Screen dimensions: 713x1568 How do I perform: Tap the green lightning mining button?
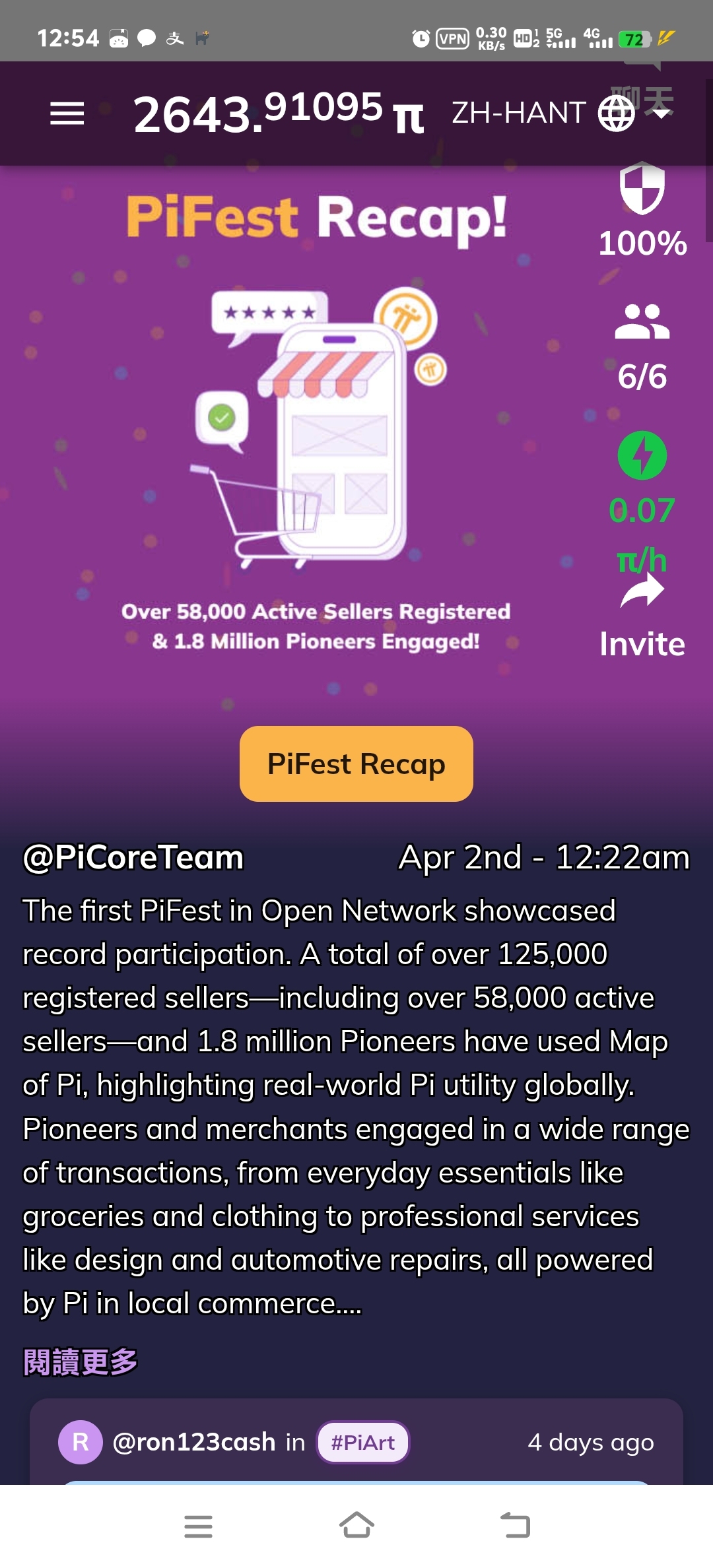pos(642,455)
